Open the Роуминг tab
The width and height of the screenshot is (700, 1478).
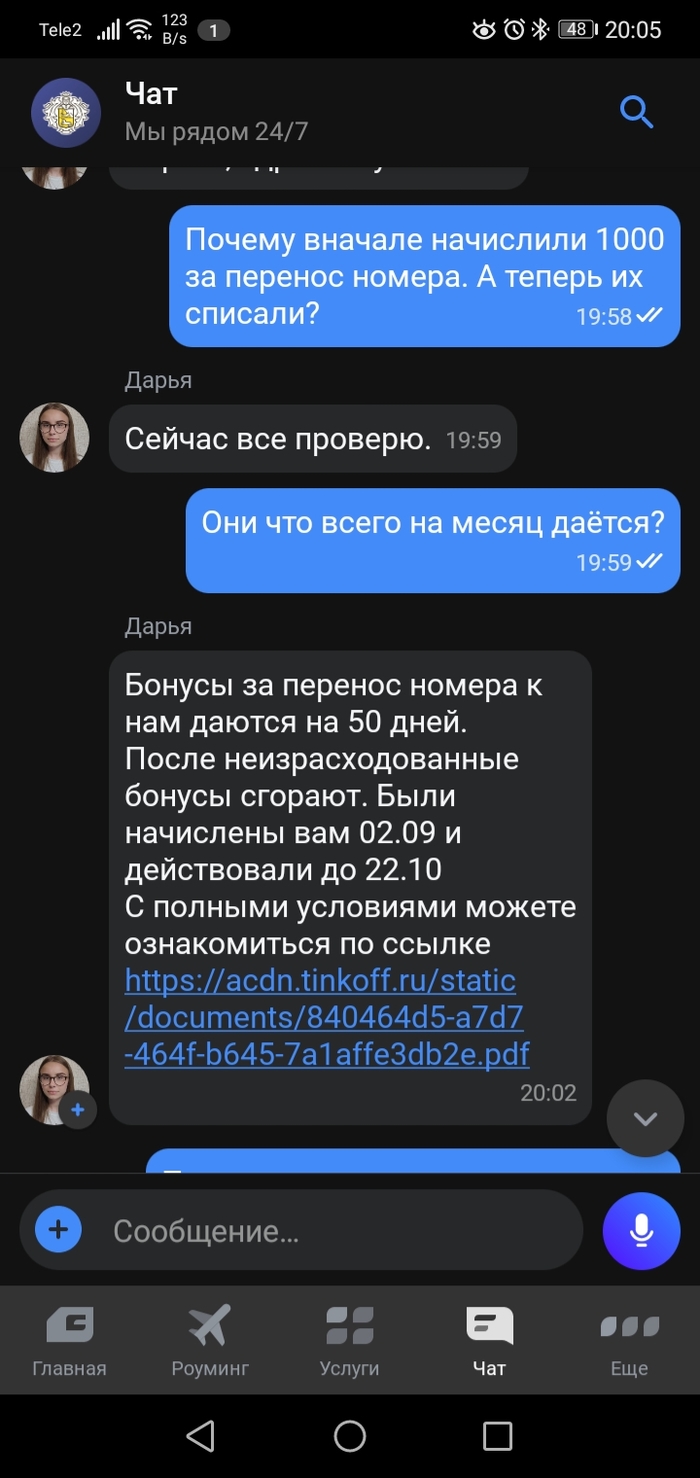tap(209, 1340)
